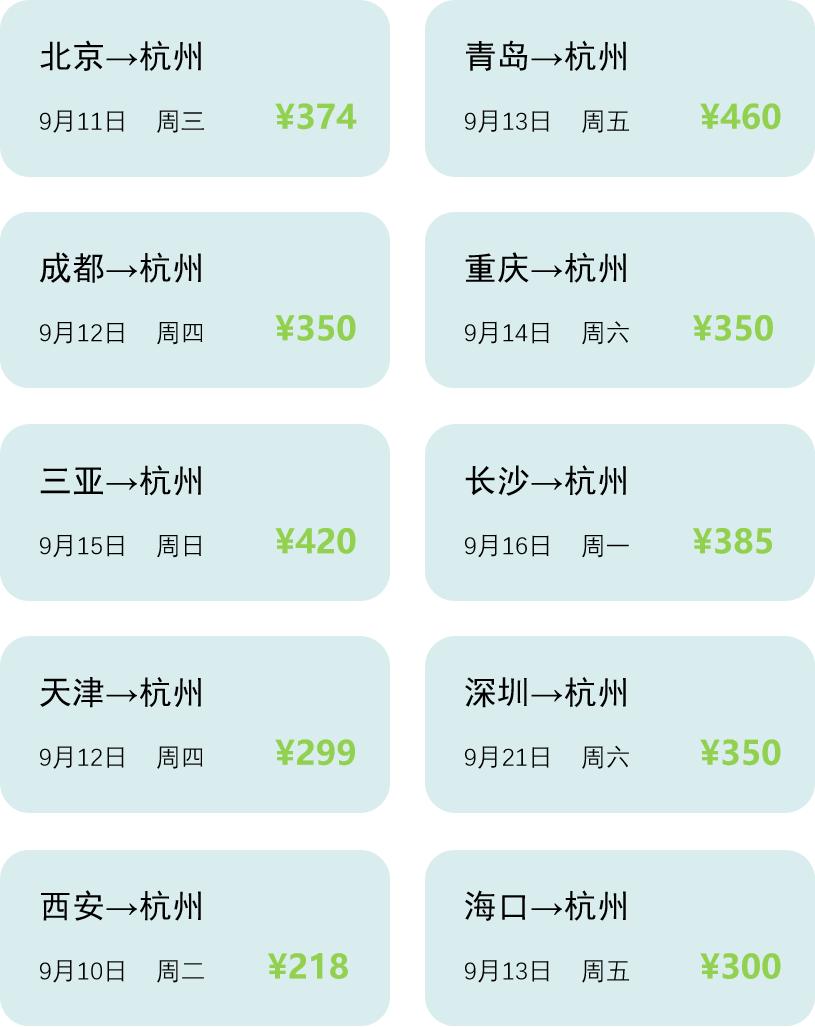
Task: View the 三亚→杭州 ¥420 flight
Action: pyautogui.click(x=194, y=512)
